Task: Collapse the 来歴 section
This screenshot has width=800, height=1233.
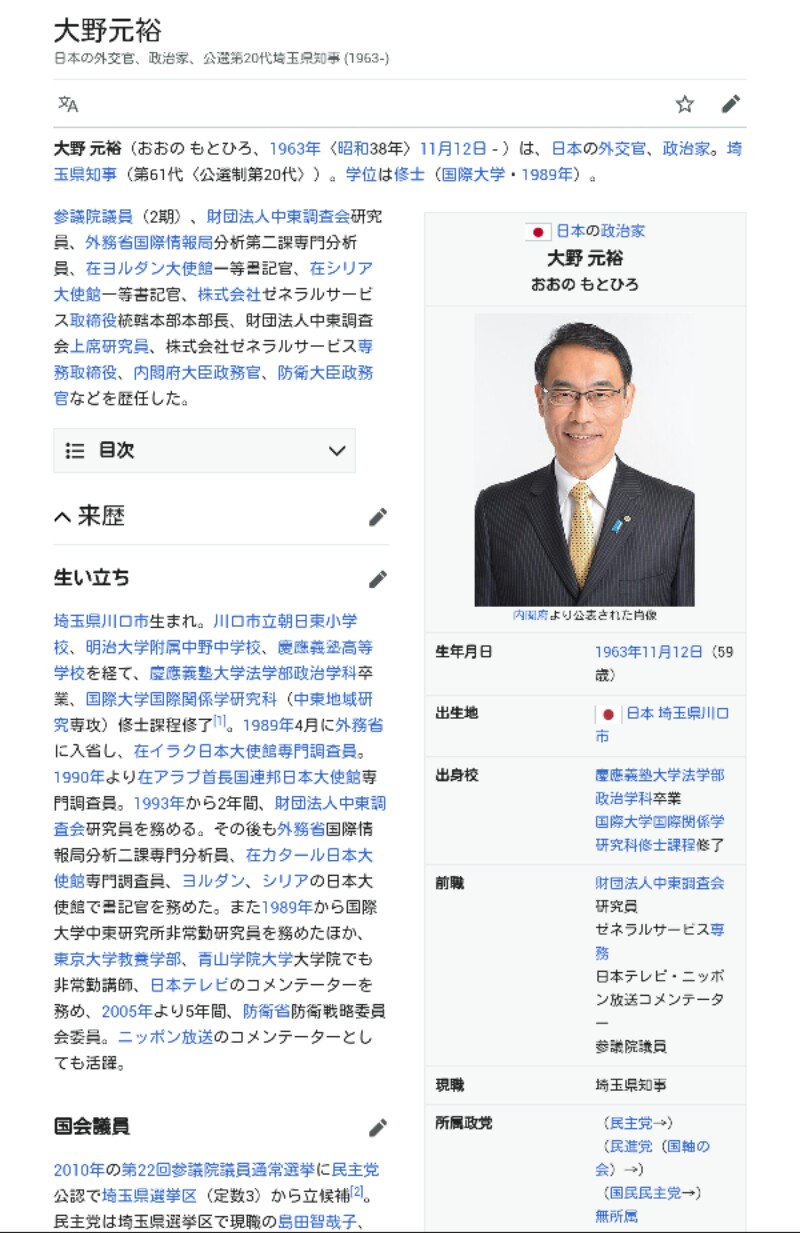Action: click(63, 517)
